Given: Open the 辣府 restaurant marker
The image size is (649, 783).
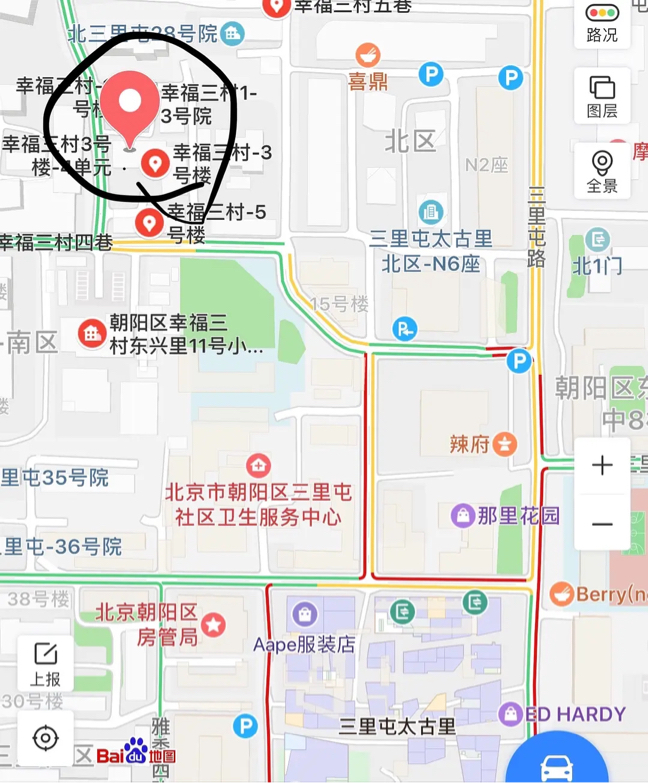Looking at the screenshot, I should pos(507,442).
